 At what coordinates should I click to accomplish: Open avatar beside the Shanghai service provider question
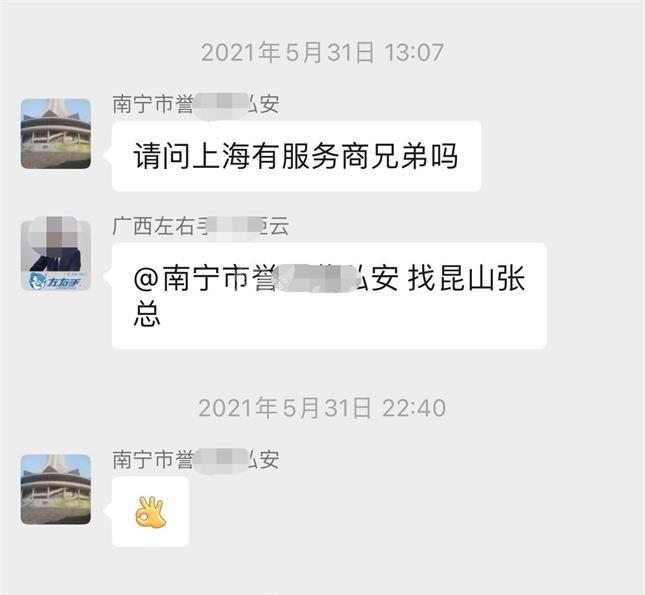pos(56,133)
